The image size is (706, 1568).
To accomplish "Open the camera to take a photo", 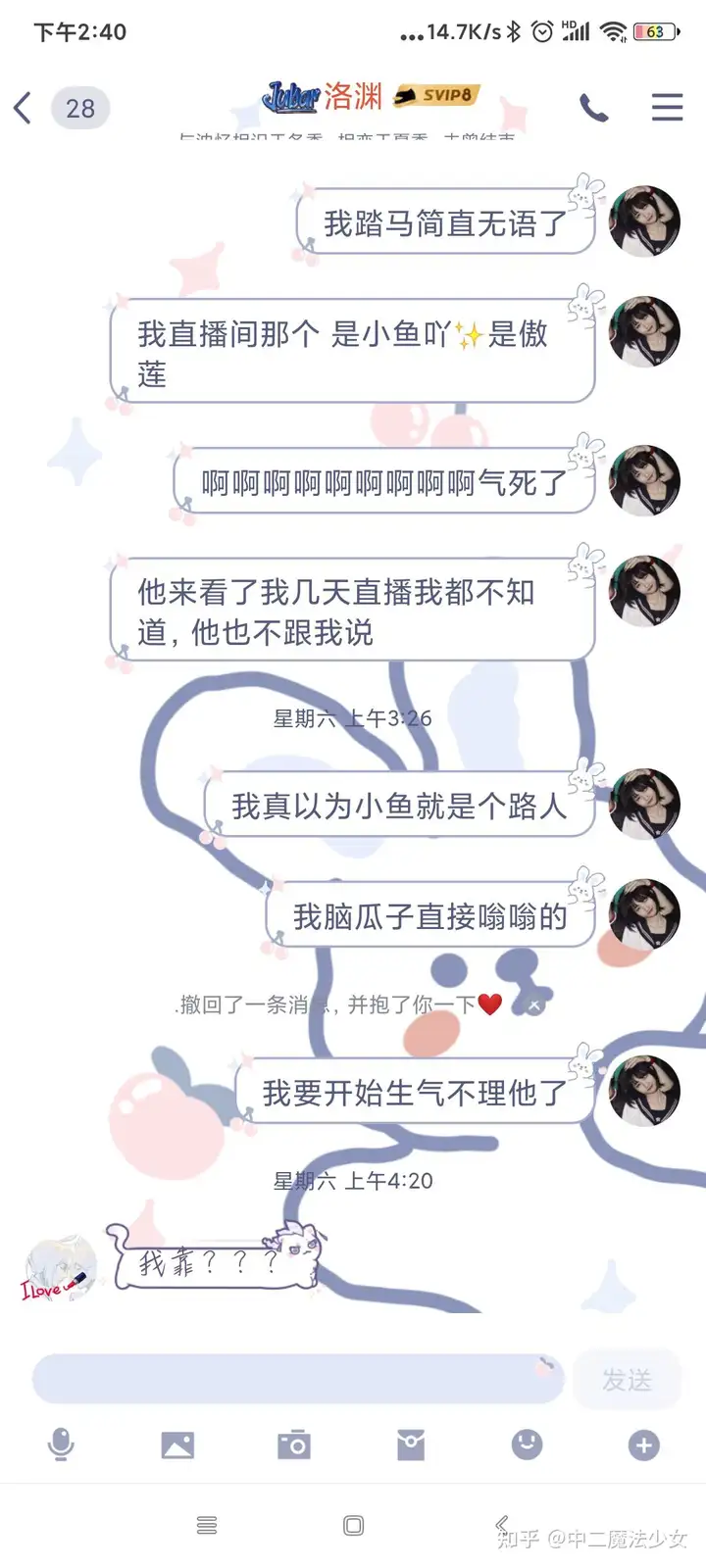I will 294,1445.
